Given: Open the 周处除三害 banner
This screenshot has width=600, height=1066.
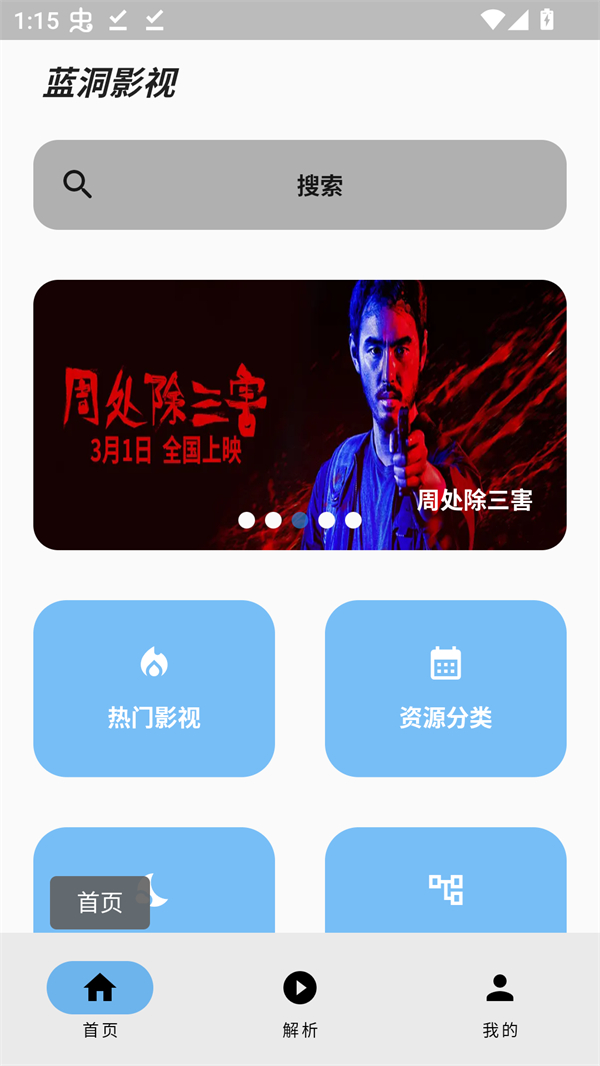Looking at the screenshot, I should tap(300, 414).
